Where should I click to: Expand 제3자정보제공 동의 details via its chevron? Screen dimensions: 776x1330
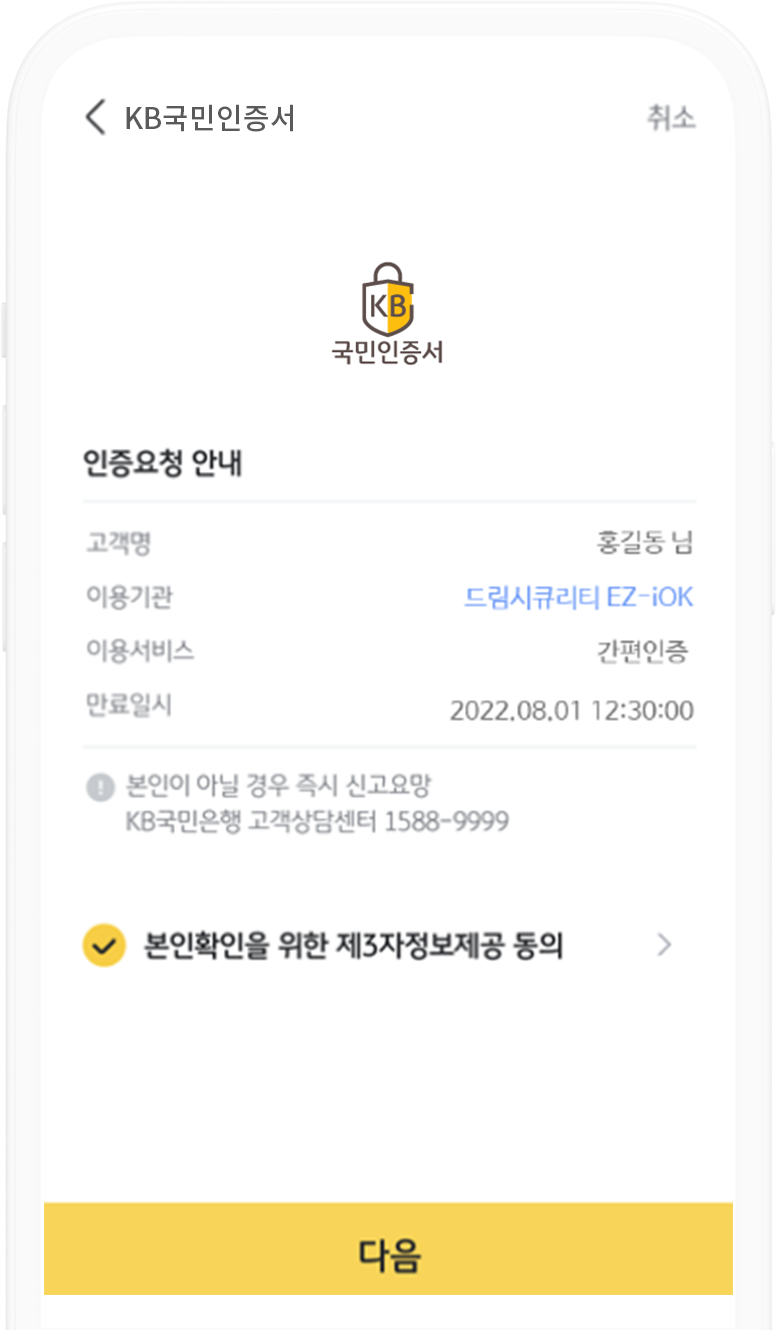point(664,945)
